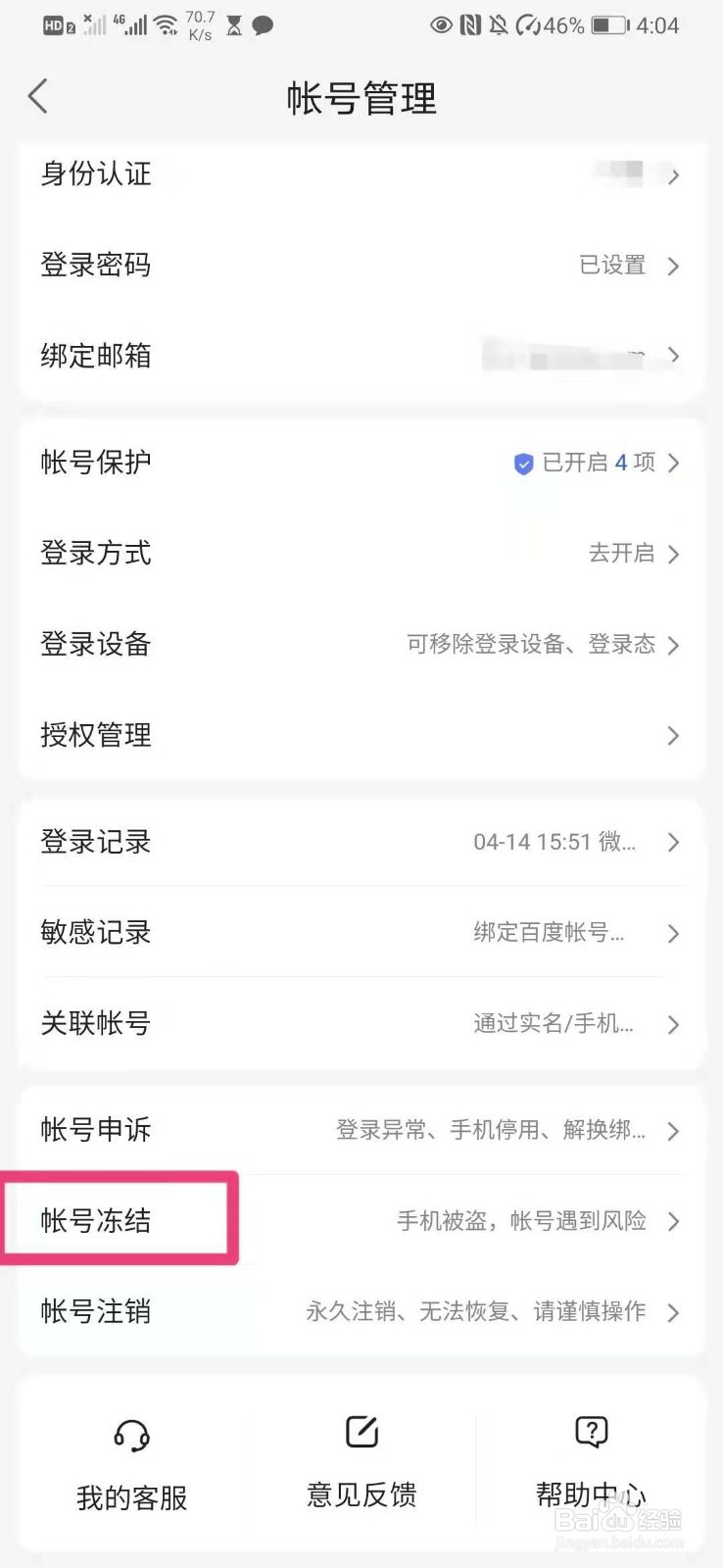The image size is (723, 1568).
Task: Expand the 帐号保护 account protection row
Action: (361, 464)
